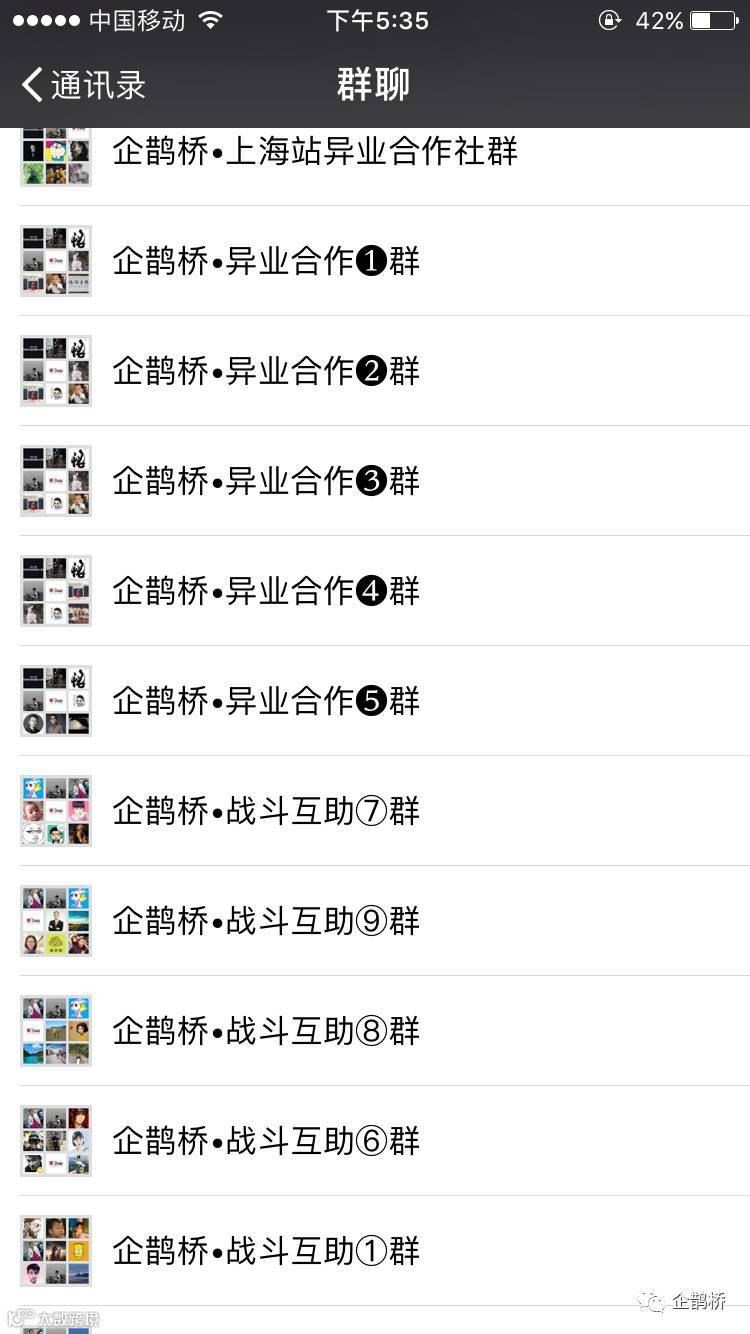Screen dimensions: 750x1334
Task: Tap the 群聊 title text
Action: point(375,85)
